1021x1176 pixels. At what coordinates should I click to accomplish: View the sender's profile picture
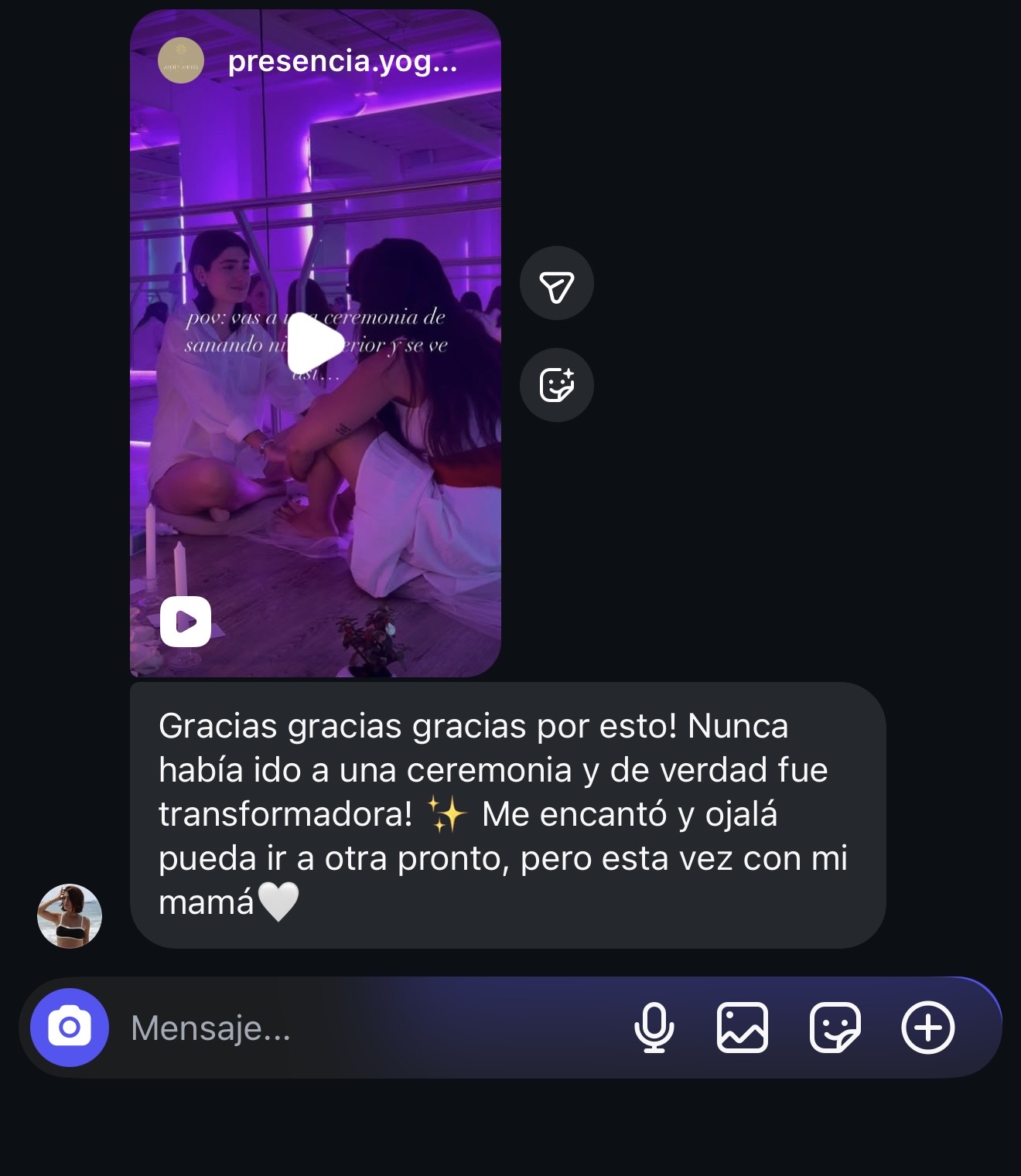(70, 916)
